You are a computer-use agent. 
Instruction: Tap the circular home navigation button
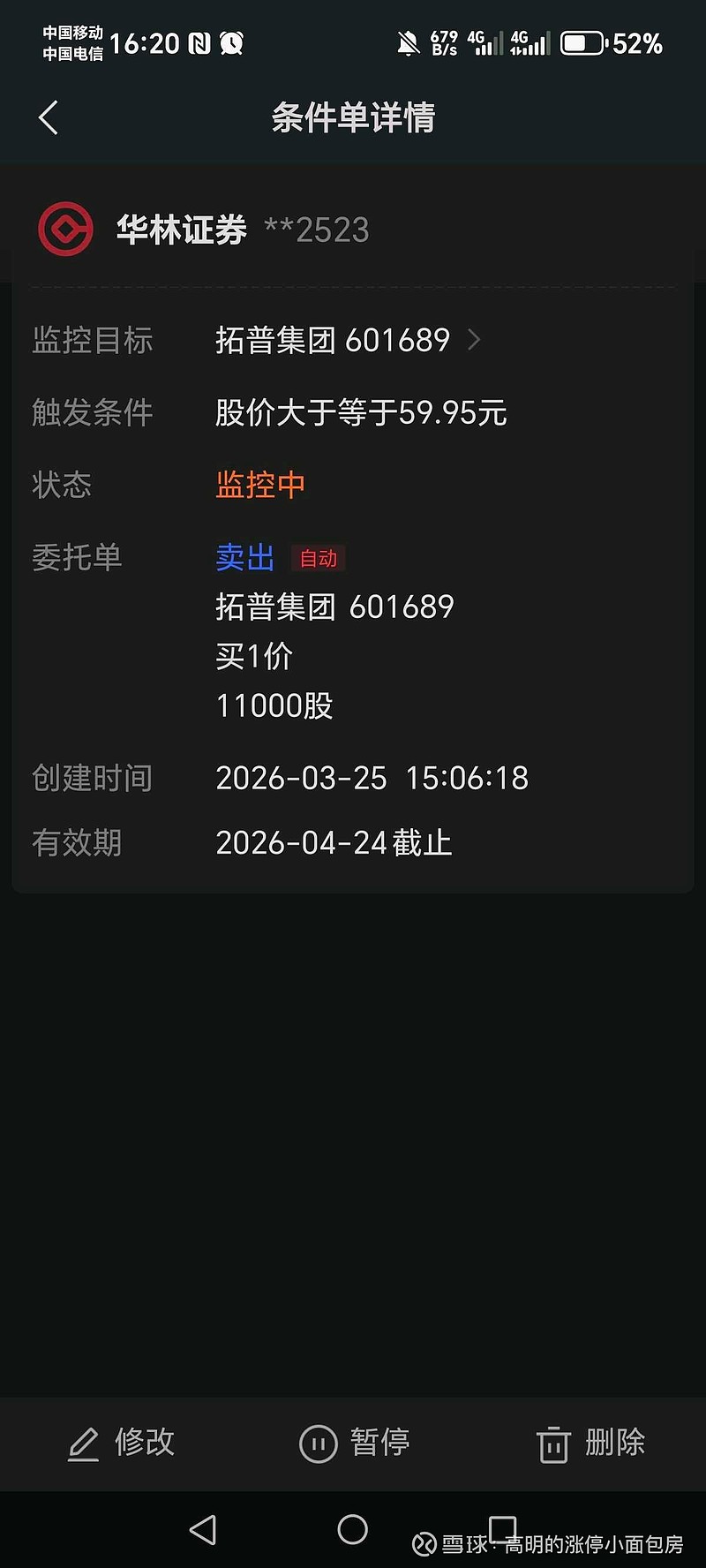[353, 1529]
